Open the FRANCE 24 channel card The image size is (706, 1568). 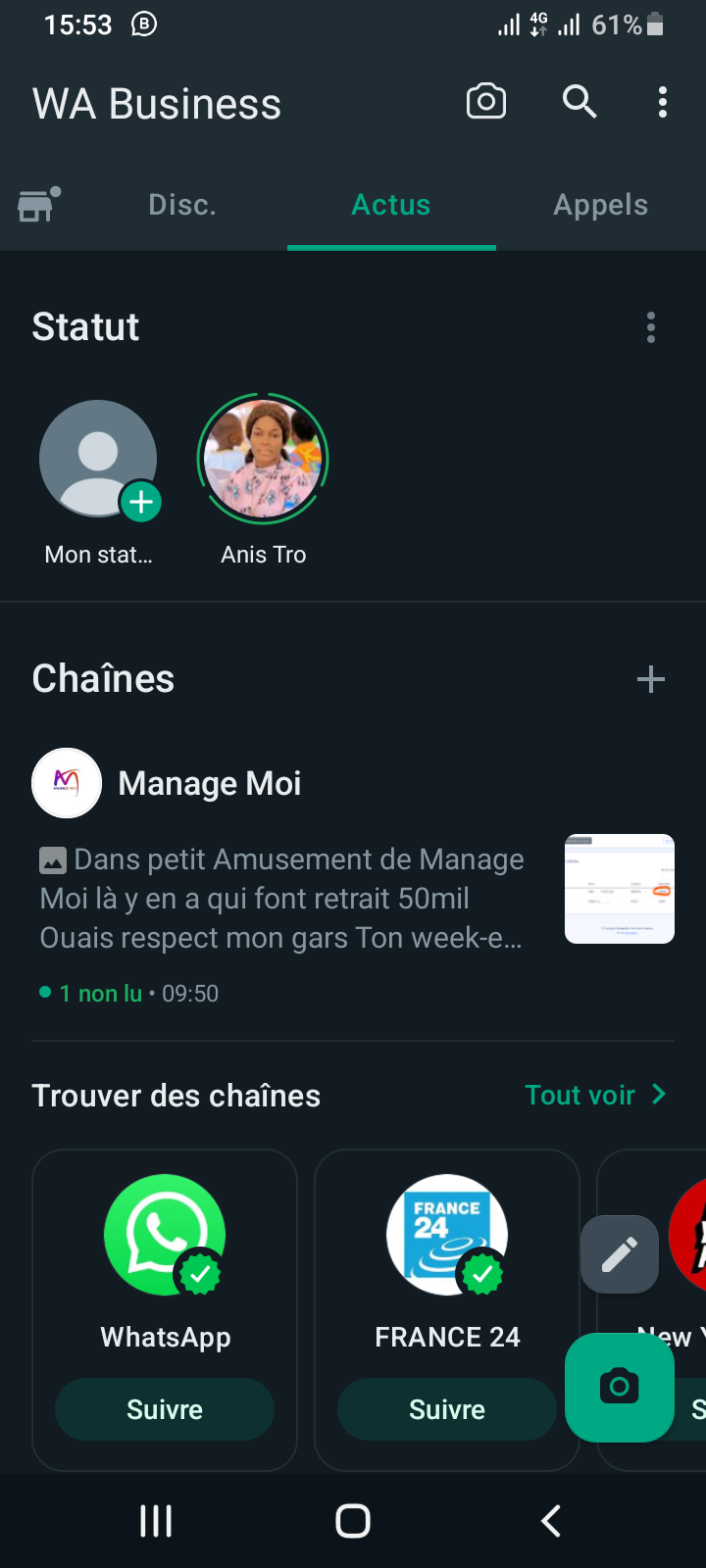point(447,1254)
